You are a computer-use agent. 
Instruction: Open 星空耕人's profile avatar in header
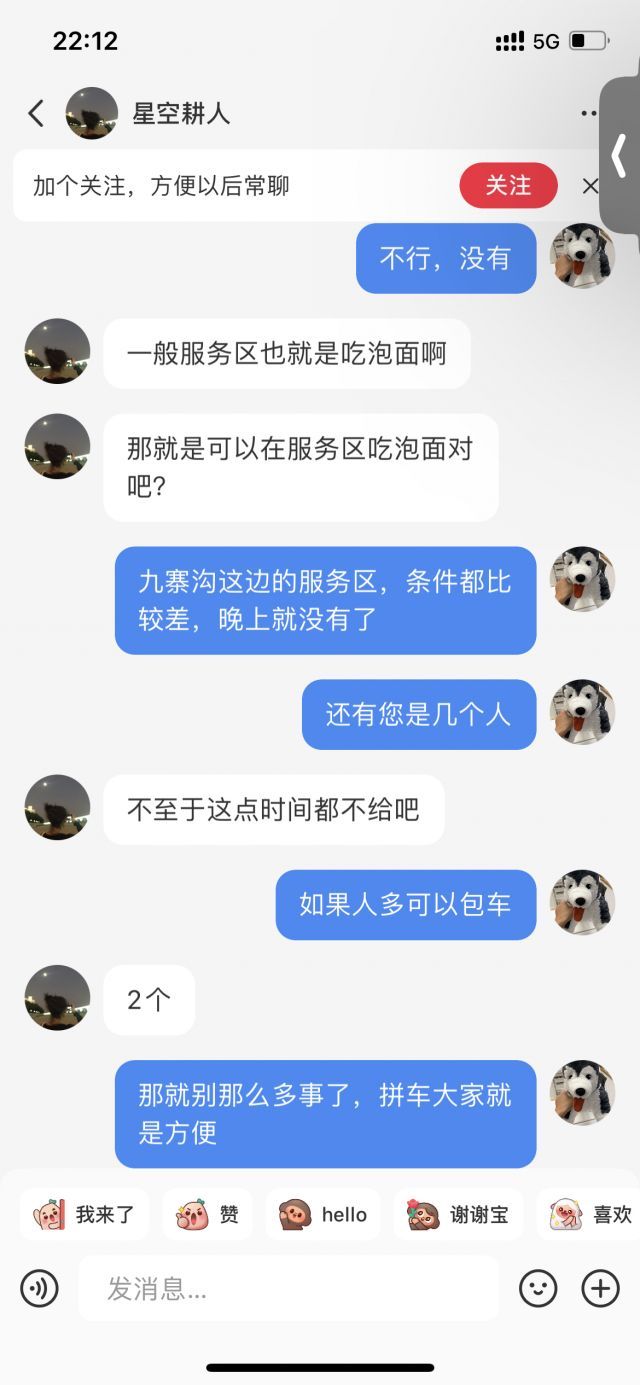(x=91, y=113)
